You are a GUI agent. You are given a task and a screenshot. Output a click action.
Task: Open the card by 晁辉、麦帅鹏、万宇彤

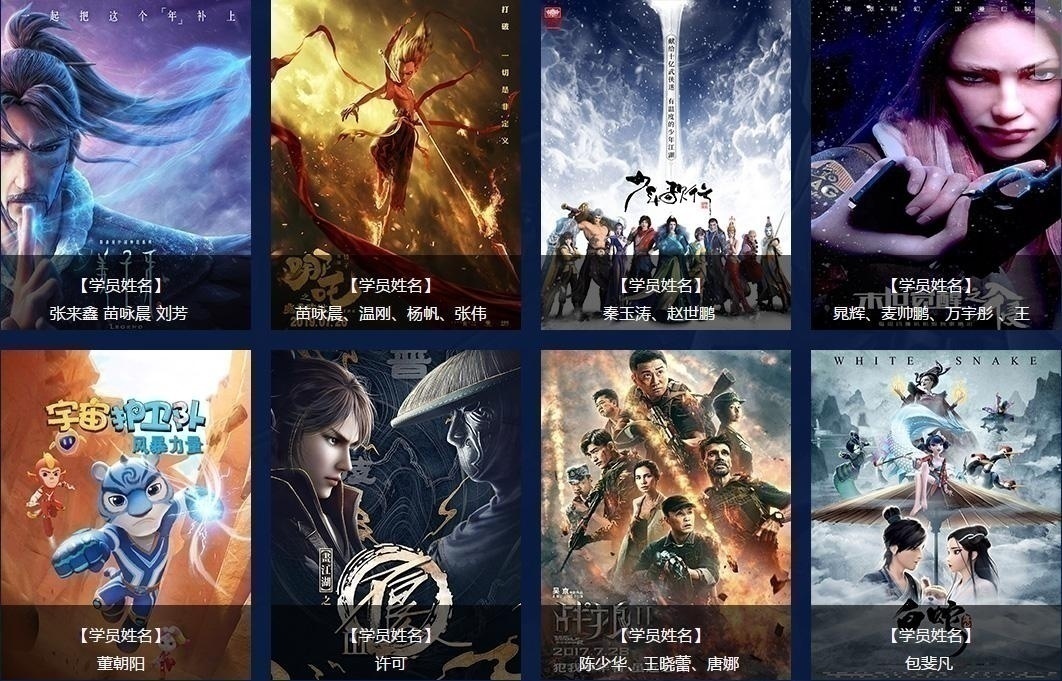935,165
